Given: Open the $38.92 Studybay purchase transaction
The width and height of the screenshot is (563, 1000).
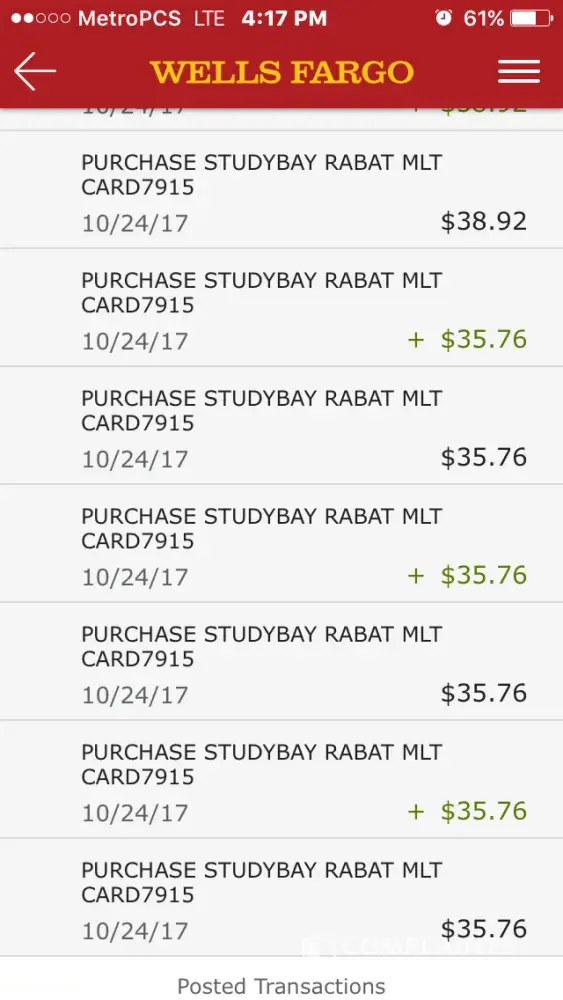Looking at the screenshot, I should 281,189.
